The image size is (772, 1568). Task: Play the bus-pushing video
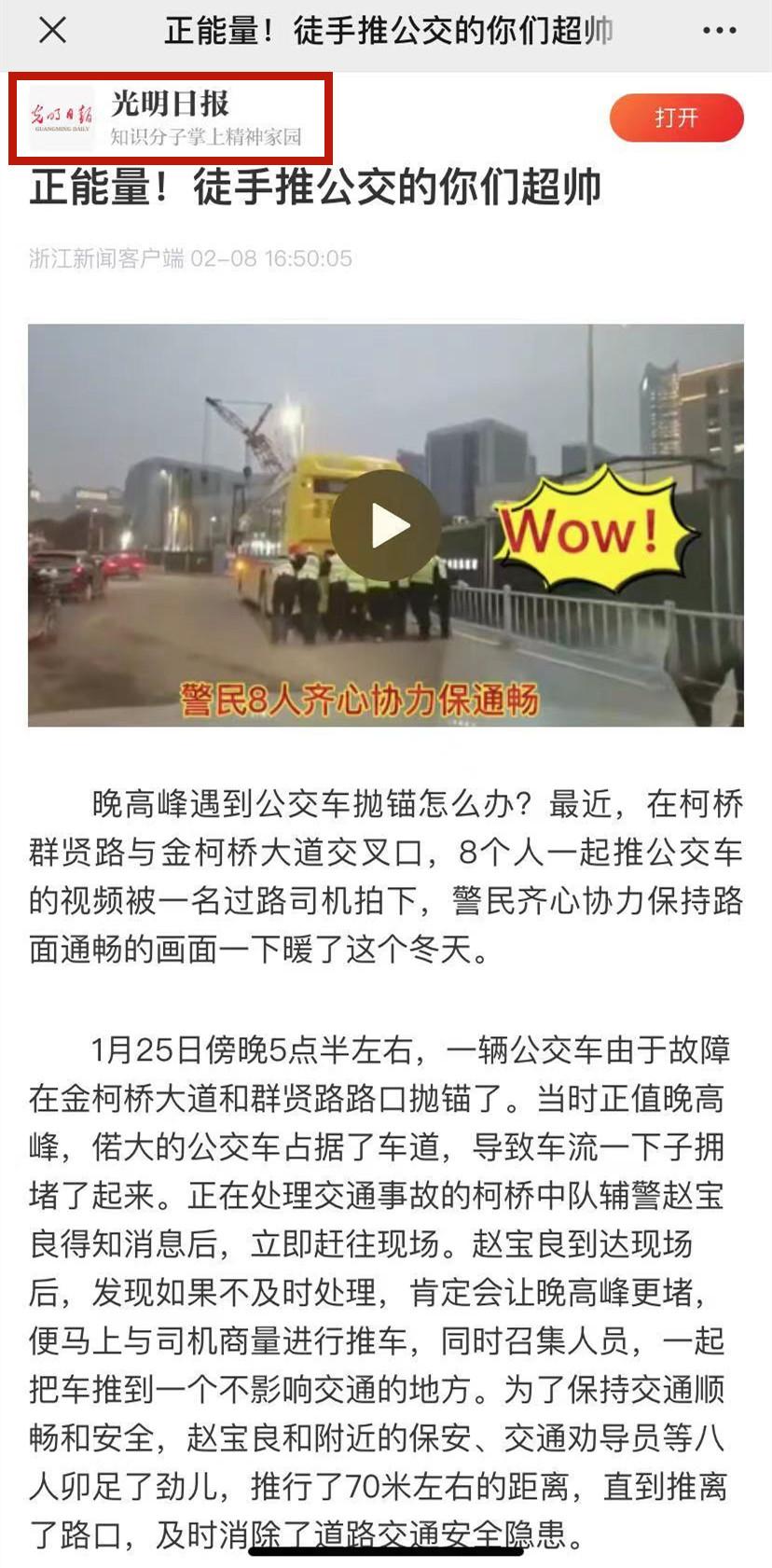pyautogui.click(x=386, y=525)
